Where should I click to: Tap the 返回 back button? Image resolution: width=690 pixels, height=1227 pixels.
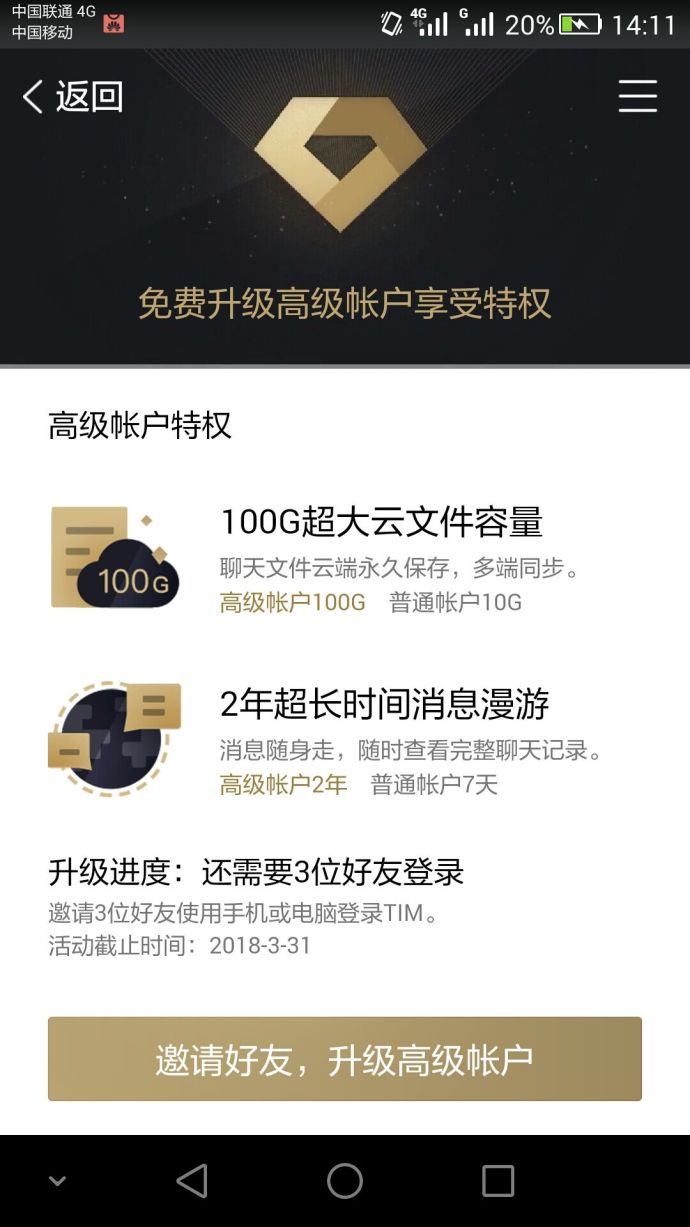tap(72, 97)
